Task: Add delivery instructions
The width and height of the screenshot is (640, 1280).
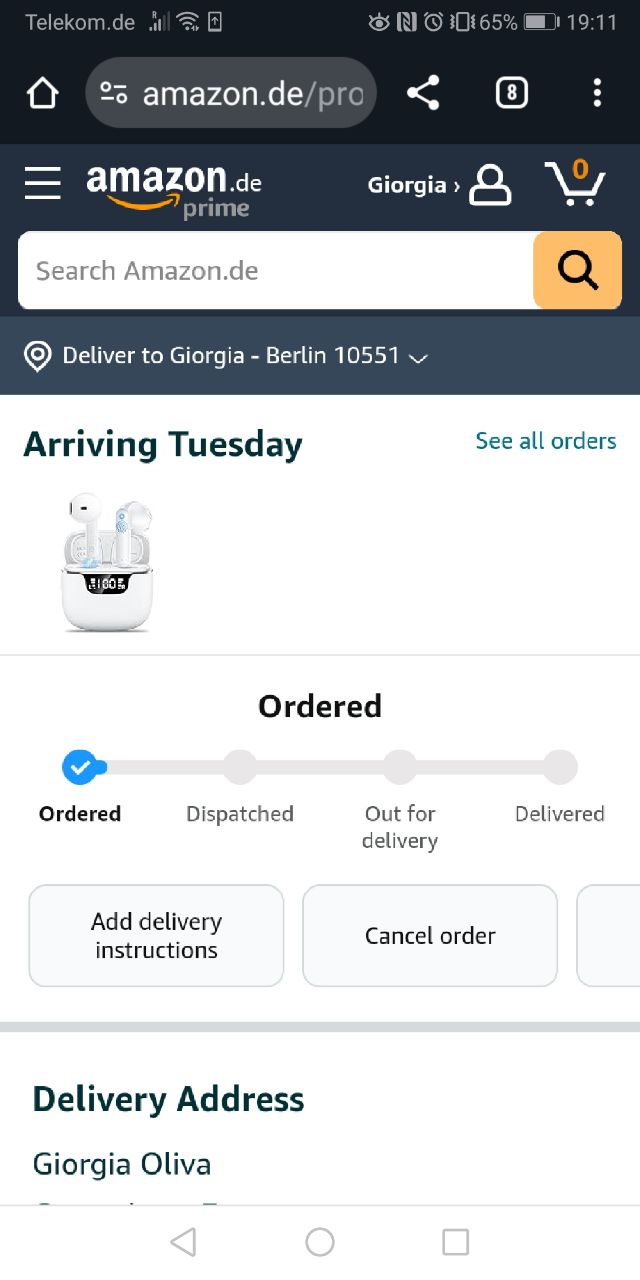Action: (156, 935)
